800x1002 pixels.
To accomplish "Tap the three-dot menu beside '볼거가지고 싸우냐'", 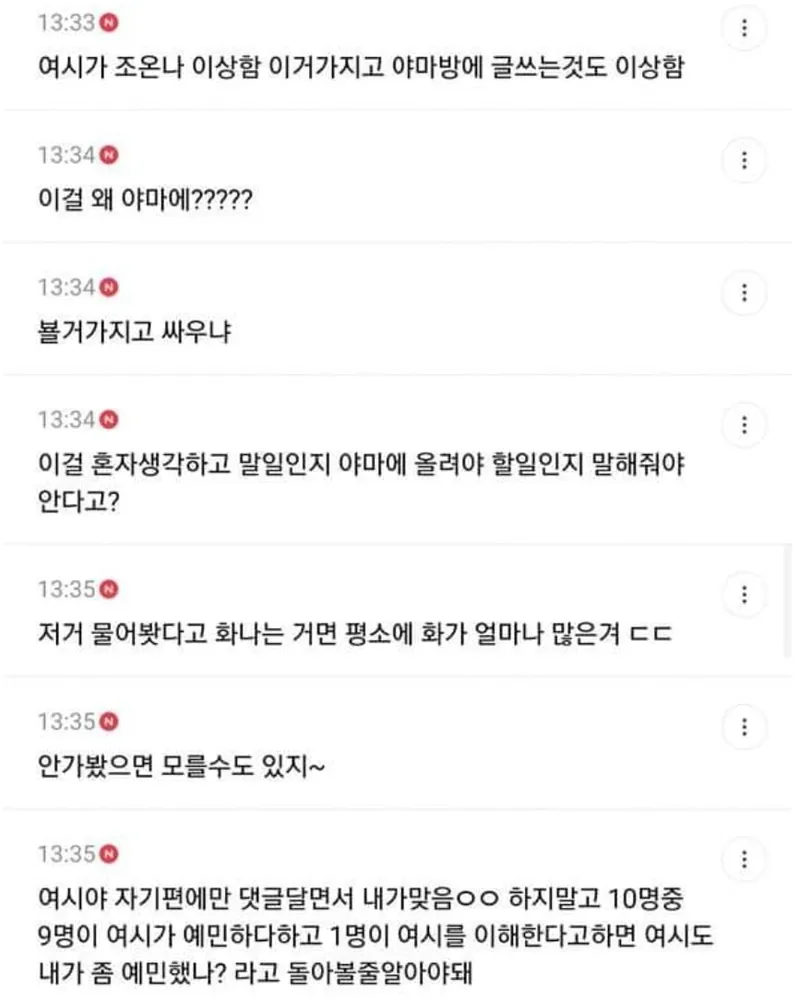I will pos(743,294).
